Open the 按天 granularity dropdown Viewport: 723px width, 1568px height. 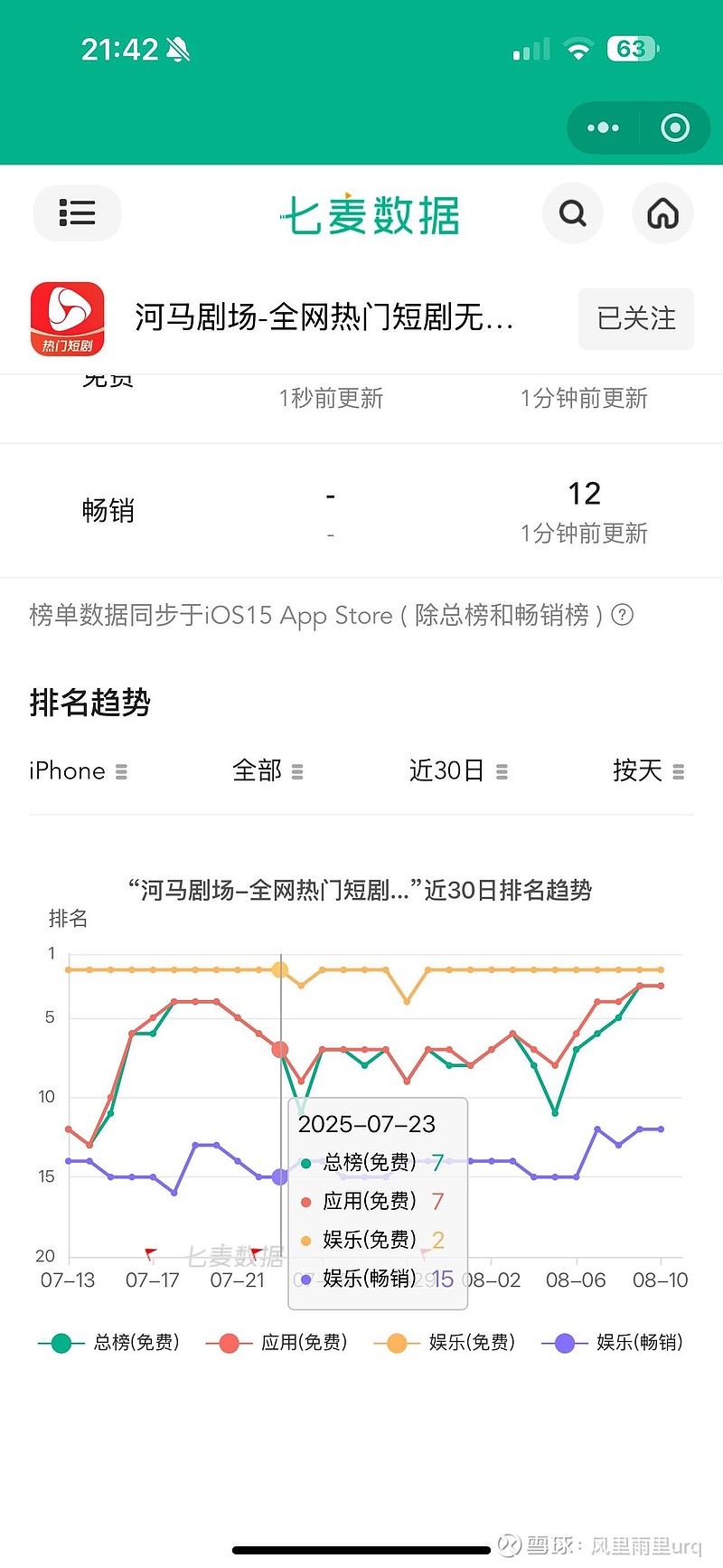point(649,770)
